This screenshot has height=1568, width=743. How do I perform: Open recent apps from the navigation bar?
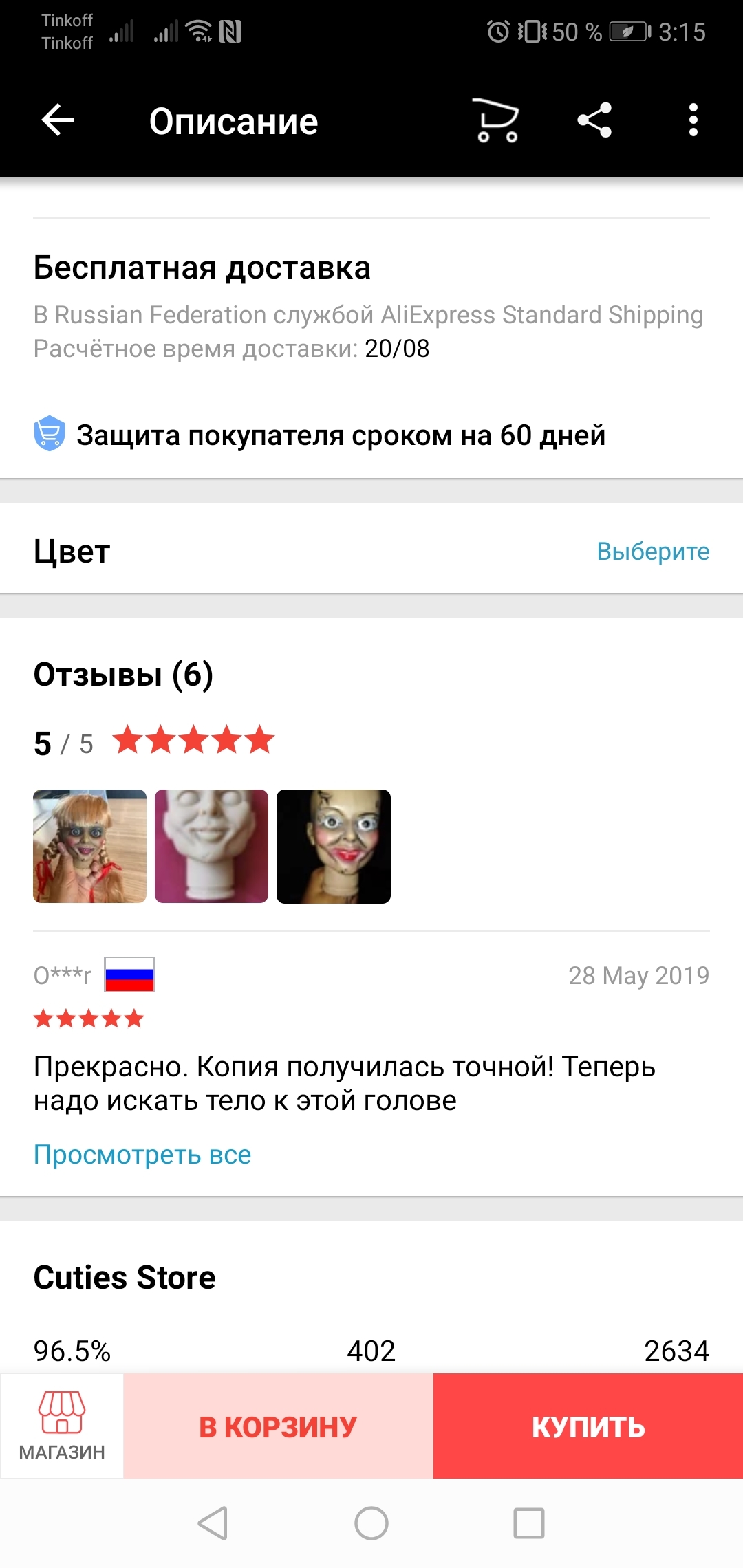pyautogui.click(x=529, y=1523)
